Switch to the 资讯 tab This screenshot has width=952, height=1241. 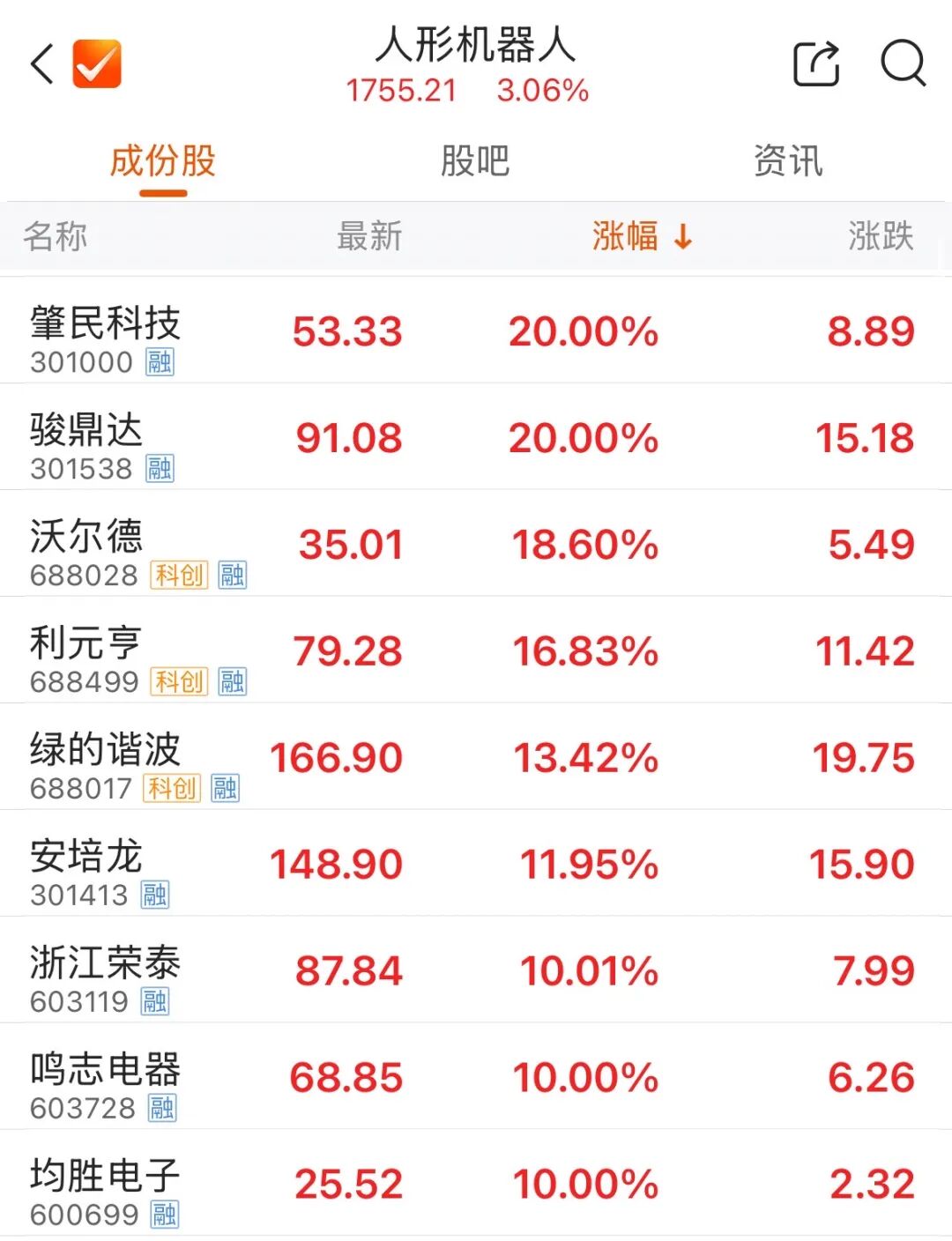coord(788,161)
